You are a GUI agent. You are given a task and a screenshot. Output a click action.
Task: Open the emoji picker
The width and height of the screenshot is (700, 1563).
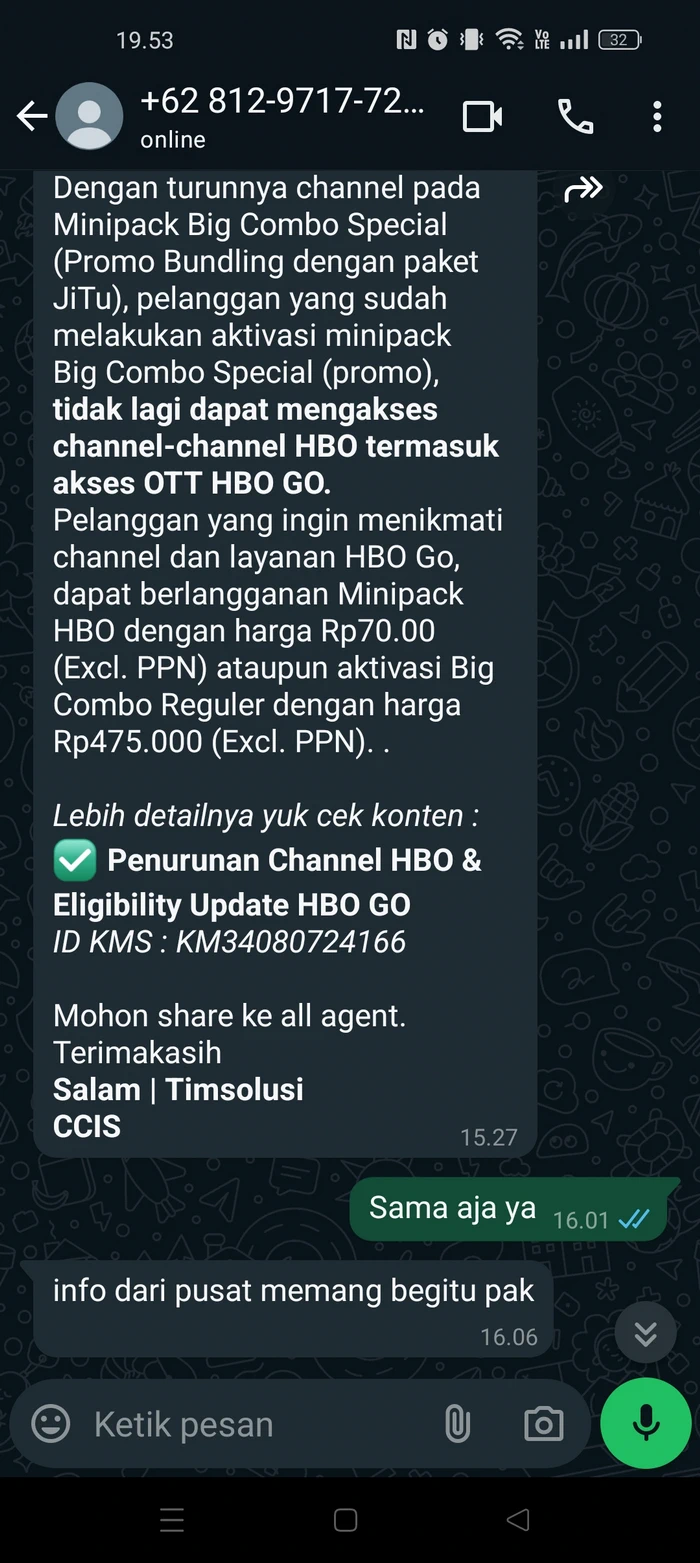[x=51, y=1423]
